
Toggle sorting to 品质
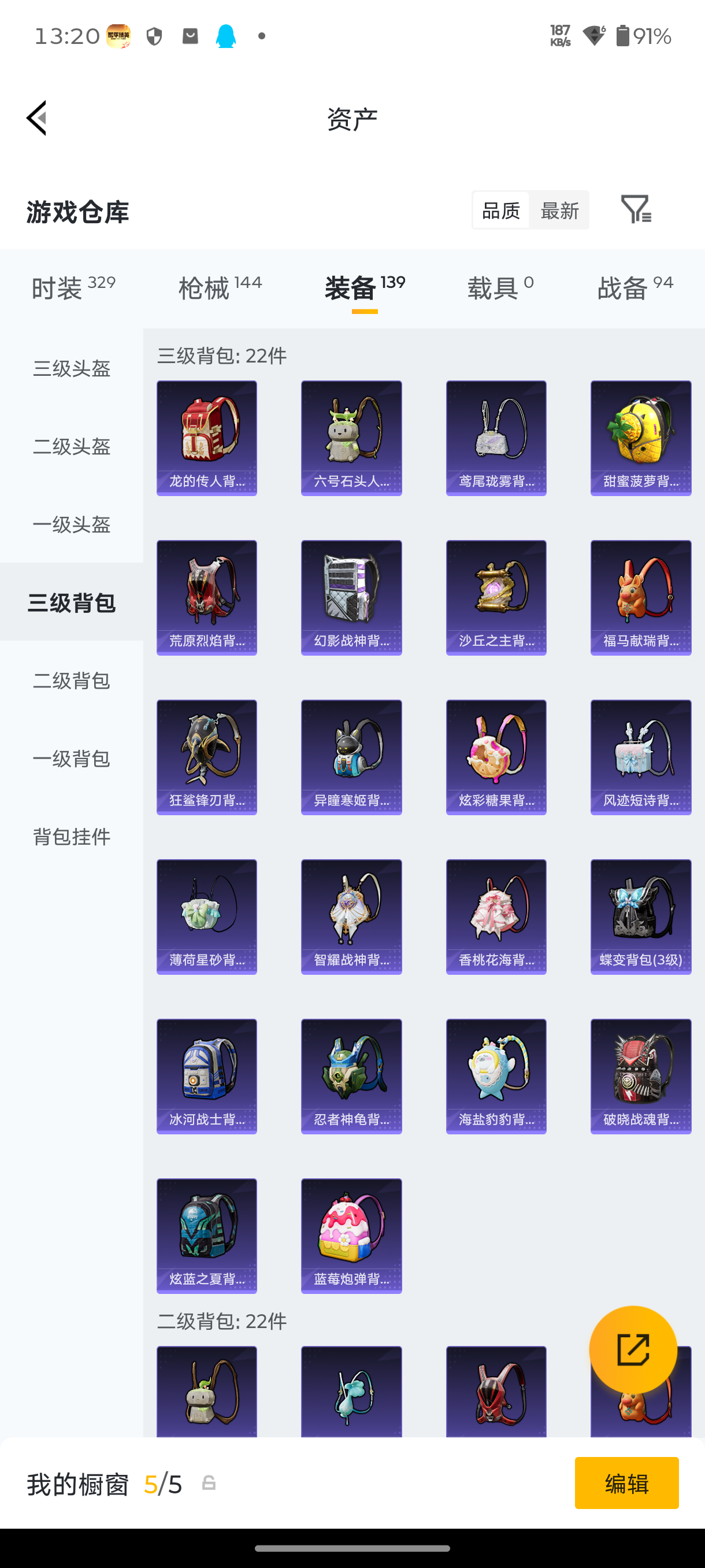pyautogui.click(x=499, y=210)
